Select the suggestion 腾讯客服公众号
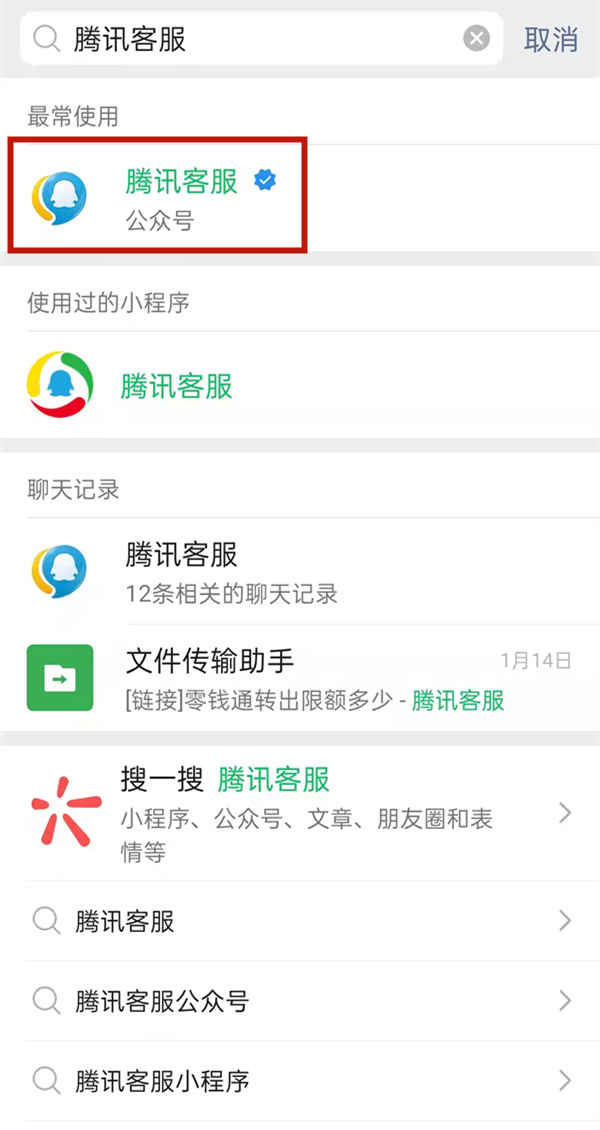600x1130 pixels. pyautogui.click(x=300, y=1000)
